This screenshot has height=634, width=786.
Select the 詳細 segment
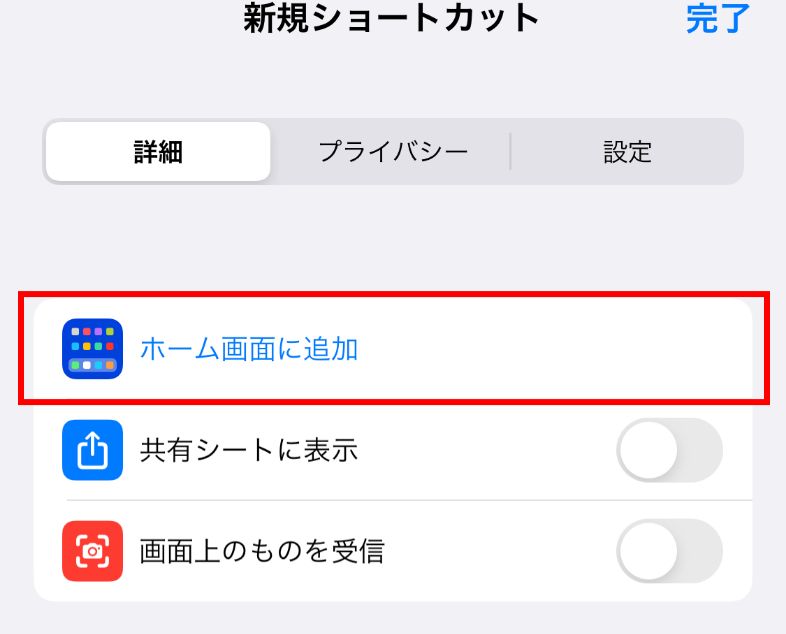(x=158, y=152)
